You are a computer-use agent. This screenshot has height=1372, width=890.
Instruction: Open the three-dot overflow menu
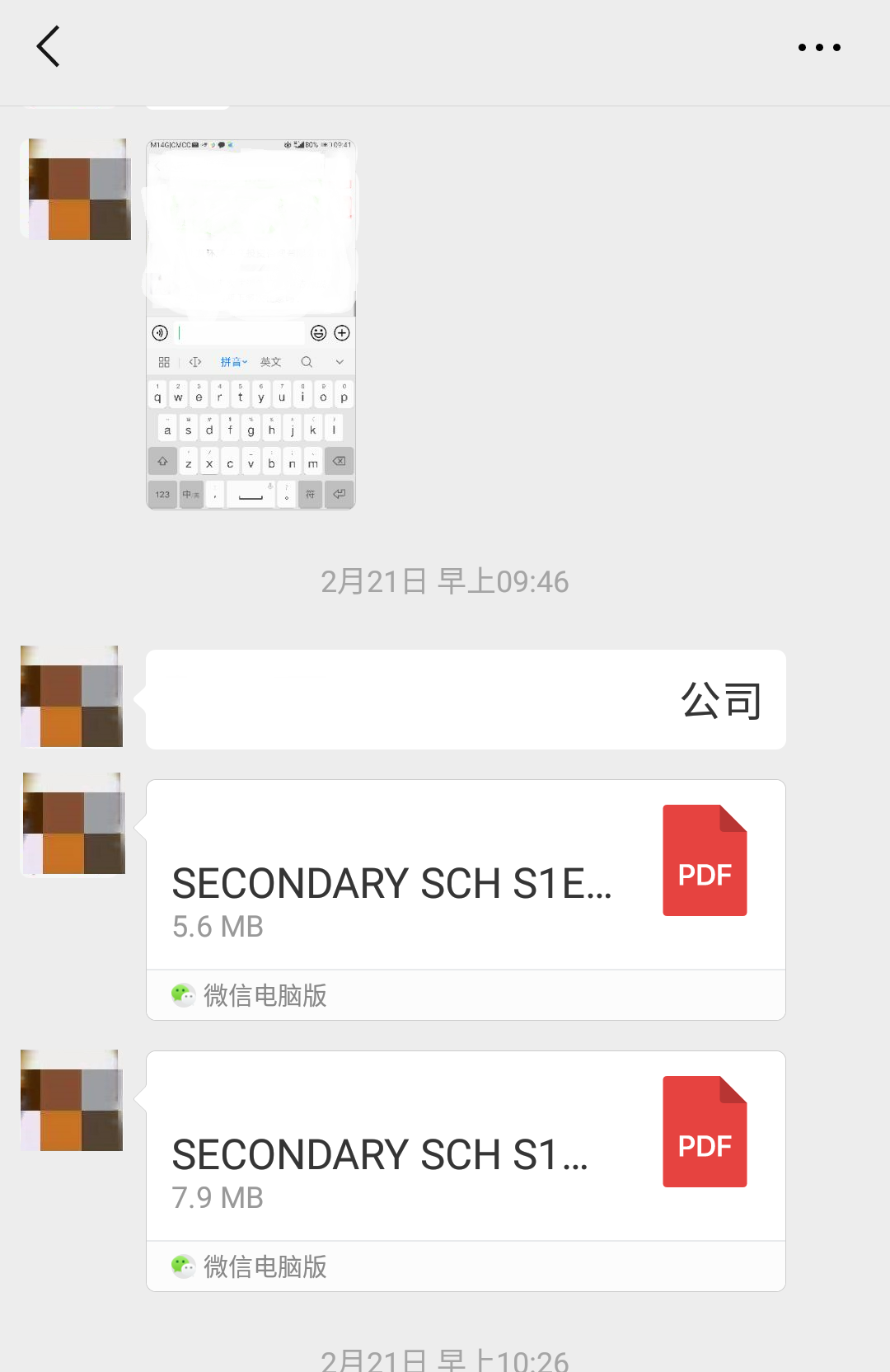[x=819, y=48]
